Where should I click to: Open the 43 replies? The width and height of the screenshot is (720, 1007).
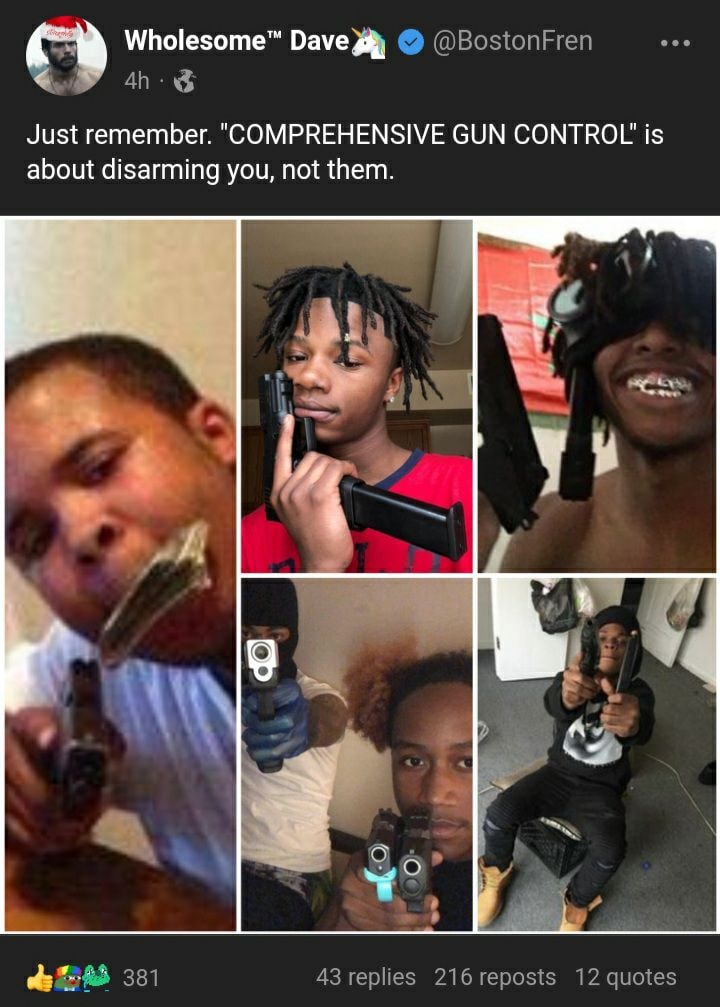(365, 977)
